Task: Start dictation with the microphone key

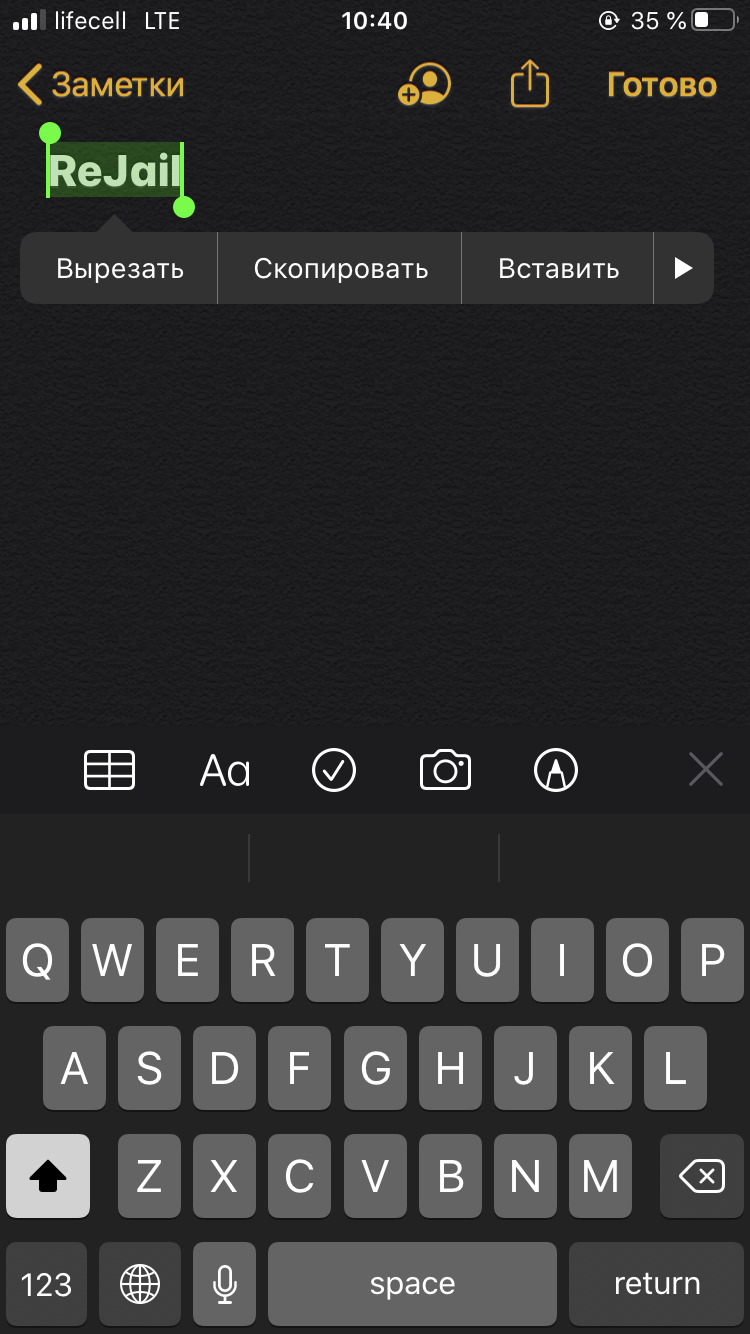Action: pyautogui.click(x=225, y=1284)
